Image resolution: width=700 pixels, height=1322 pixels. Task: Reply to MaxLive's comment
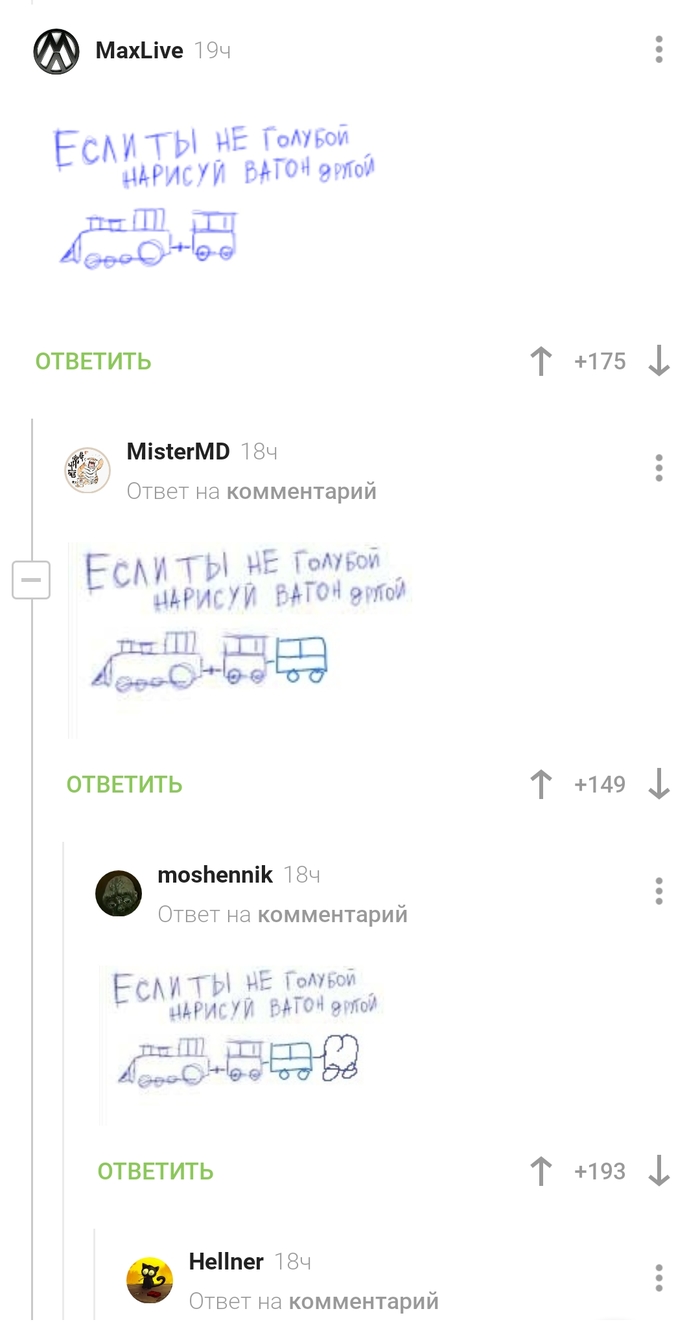pos(93,361)
